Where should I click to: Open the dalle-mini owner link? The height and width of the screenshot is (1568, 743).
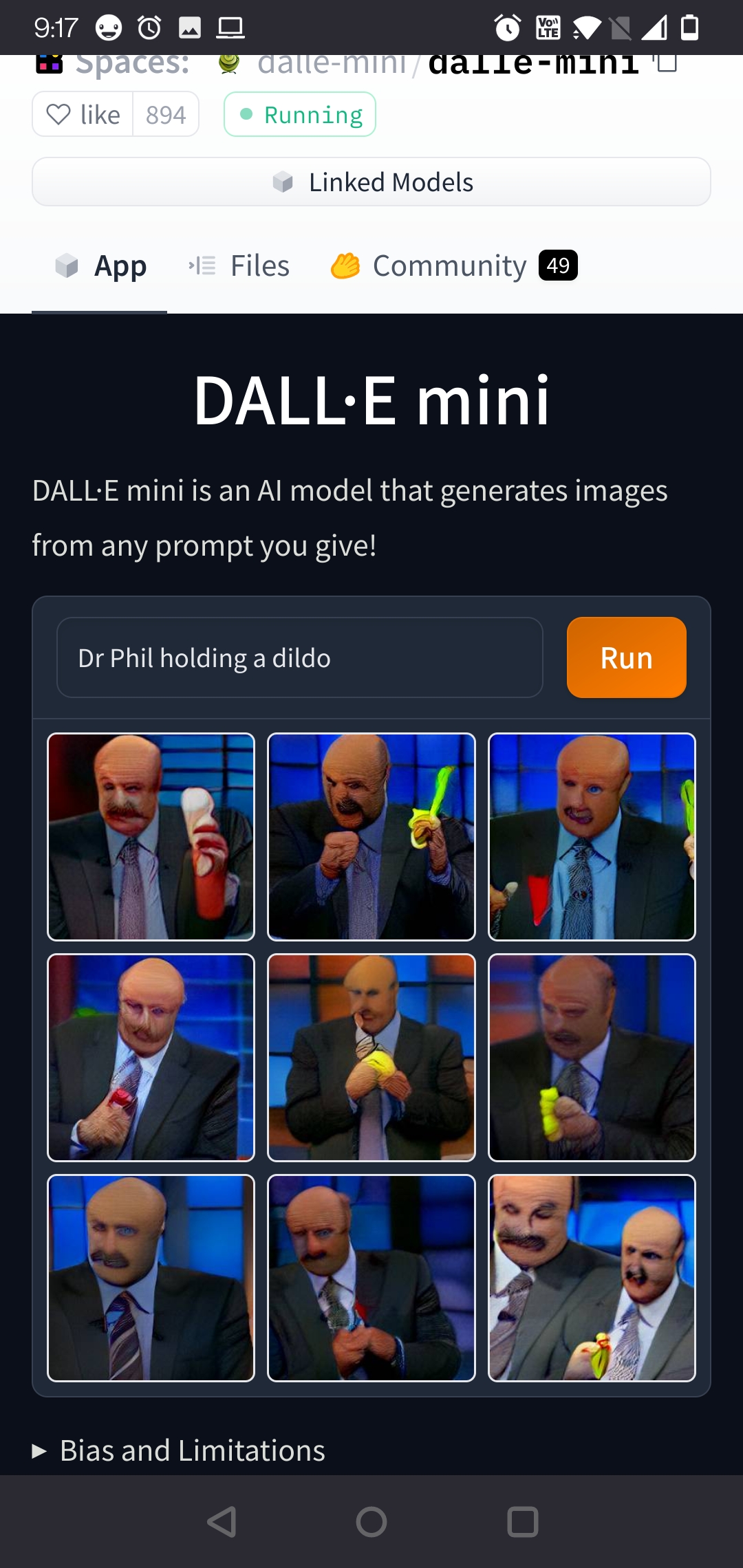[331, 63]
